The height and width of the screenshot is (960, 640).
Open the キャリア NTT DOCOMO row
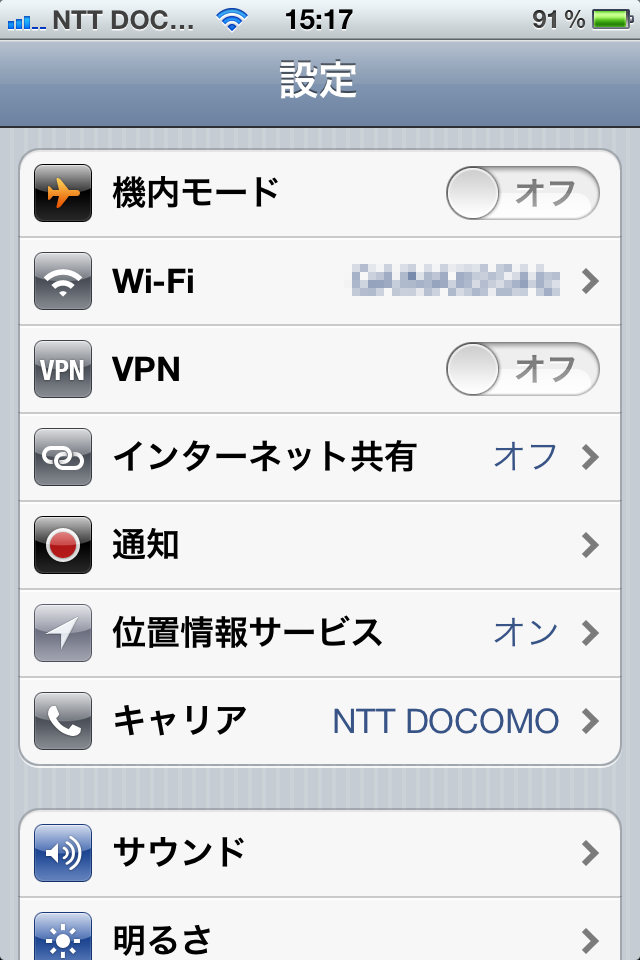click(320, 720)
